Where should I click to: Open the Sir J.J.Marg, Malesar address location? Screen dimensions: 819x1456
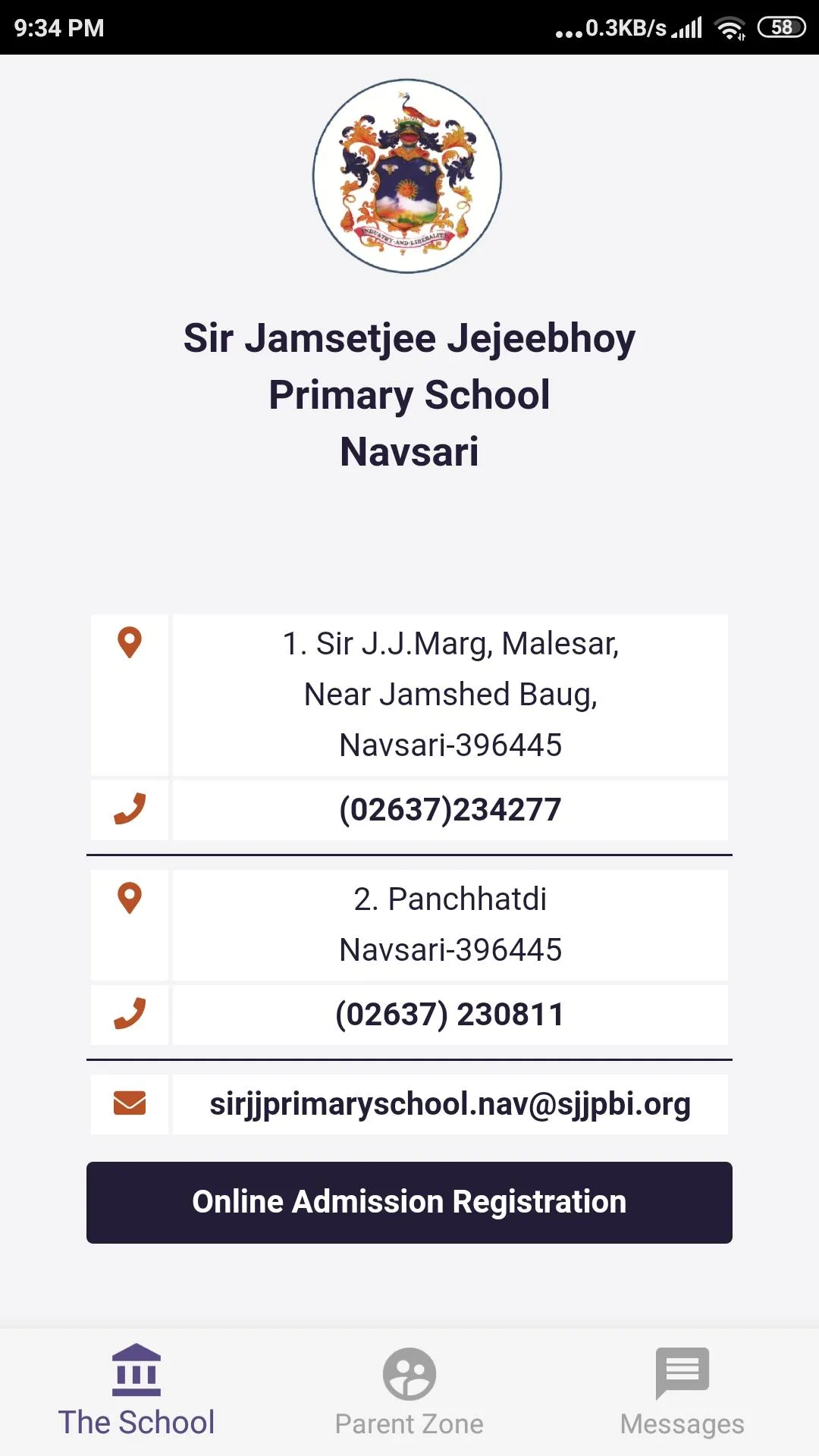click(450, 695)
